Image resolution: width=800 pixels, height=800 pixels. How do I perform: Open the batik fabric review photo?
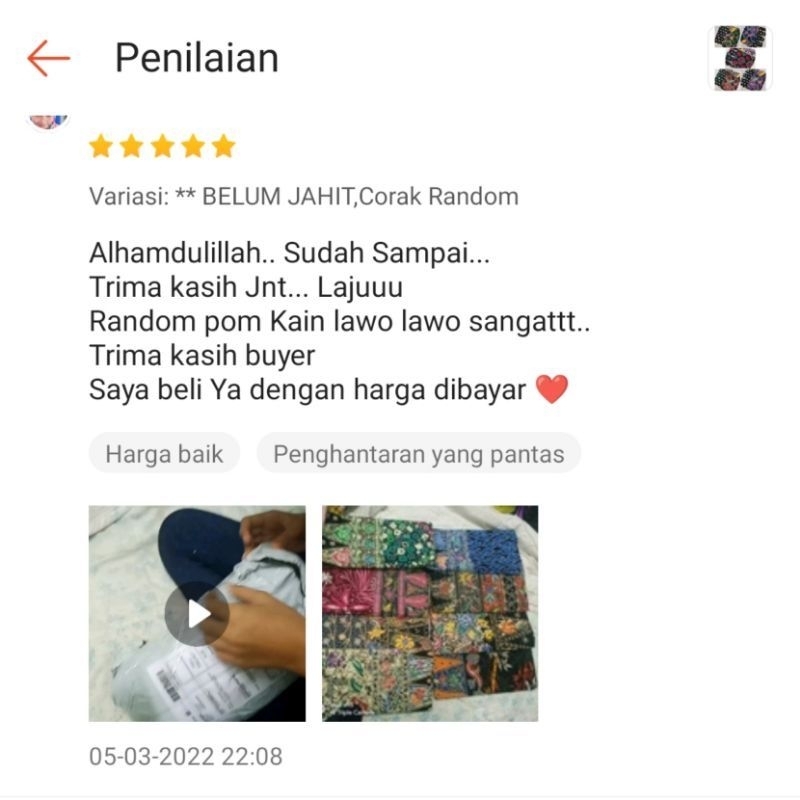pos(430,613)
